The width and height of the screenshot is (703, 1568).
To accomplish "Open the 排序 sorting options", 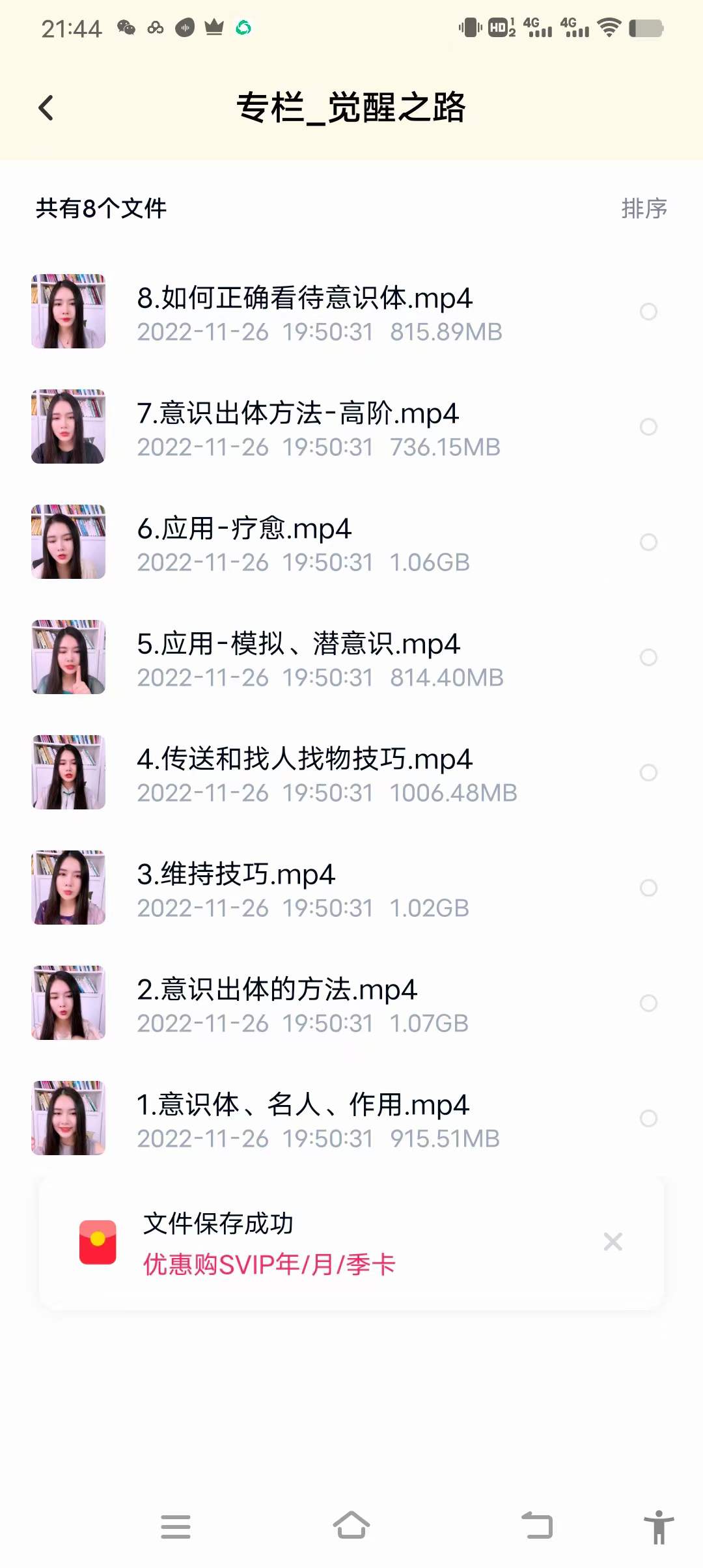I will point(643,209).
